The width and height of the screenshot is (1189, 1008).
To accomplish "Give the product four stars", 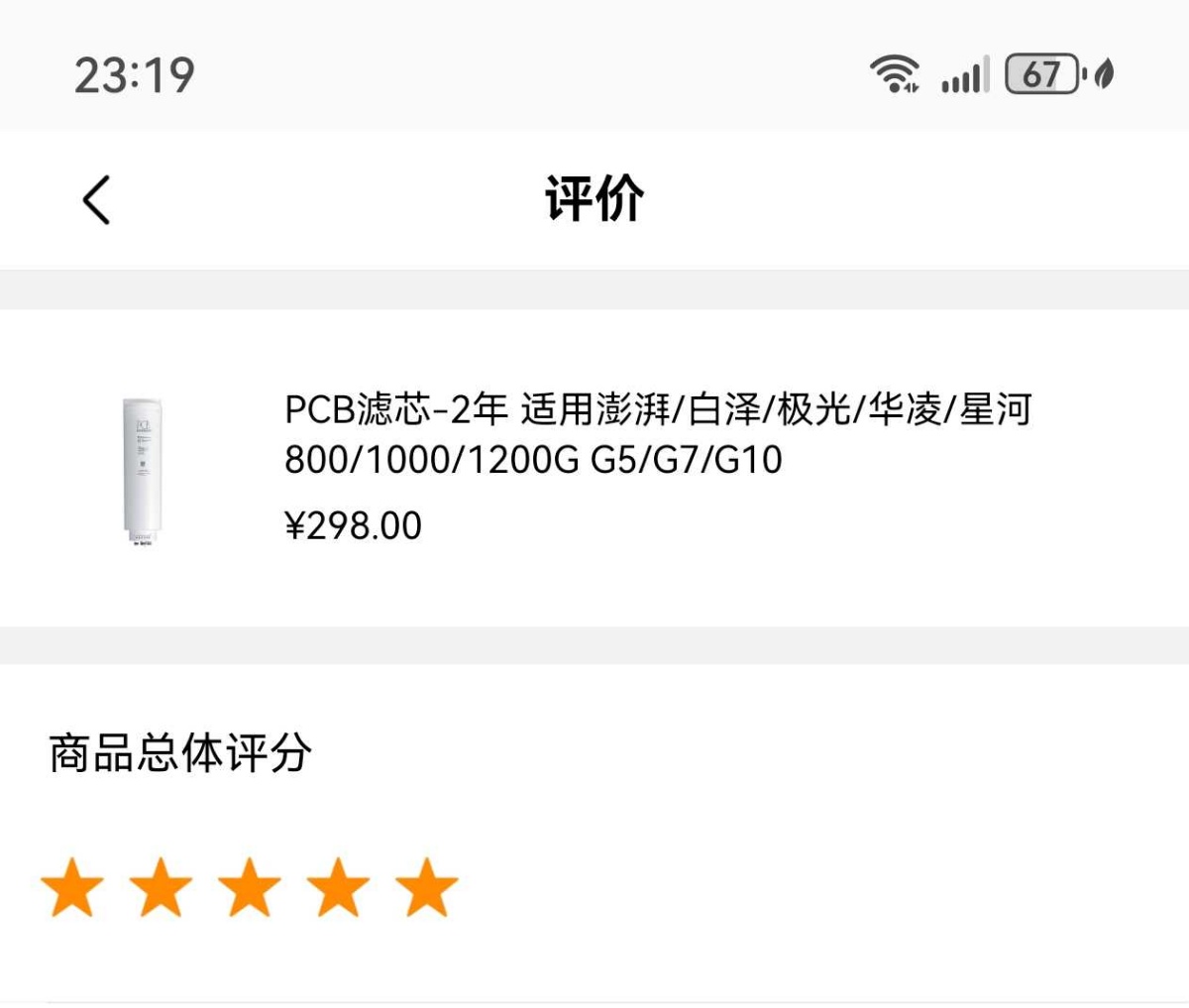I will [x=338, y=887].
